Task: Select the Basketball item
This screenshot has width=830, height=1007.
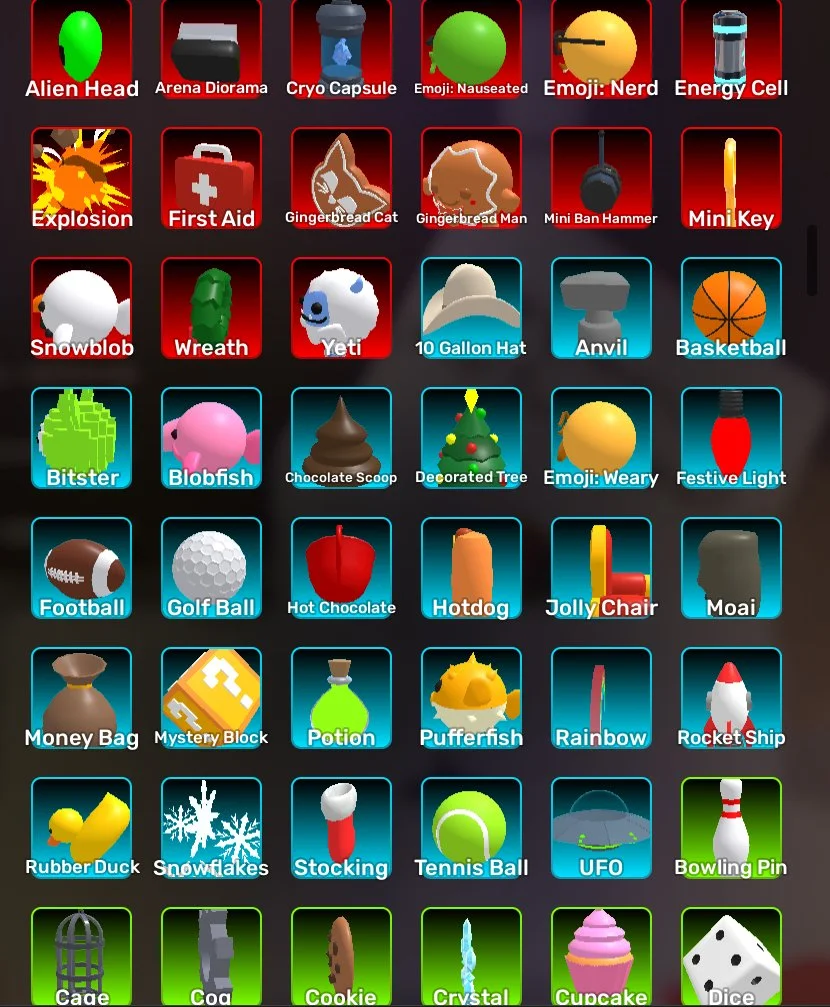Action: pos(731,308)
